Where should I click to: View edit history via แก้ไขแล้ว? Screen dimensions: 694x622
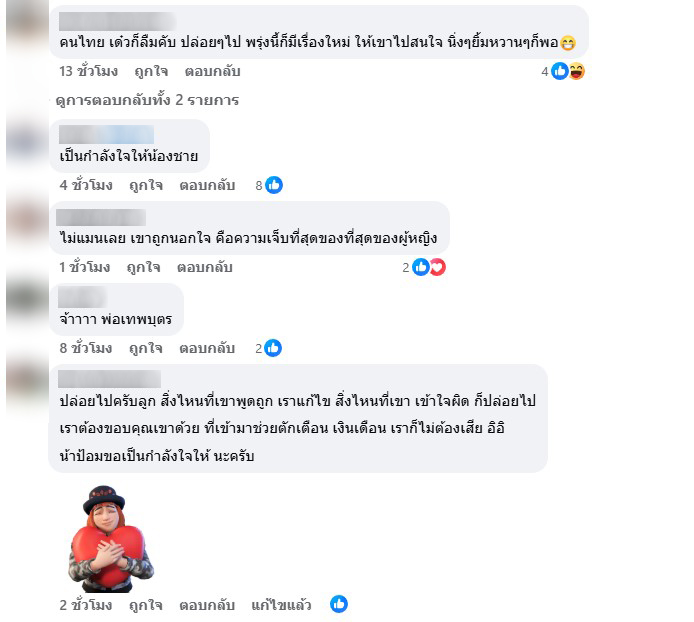281,605
